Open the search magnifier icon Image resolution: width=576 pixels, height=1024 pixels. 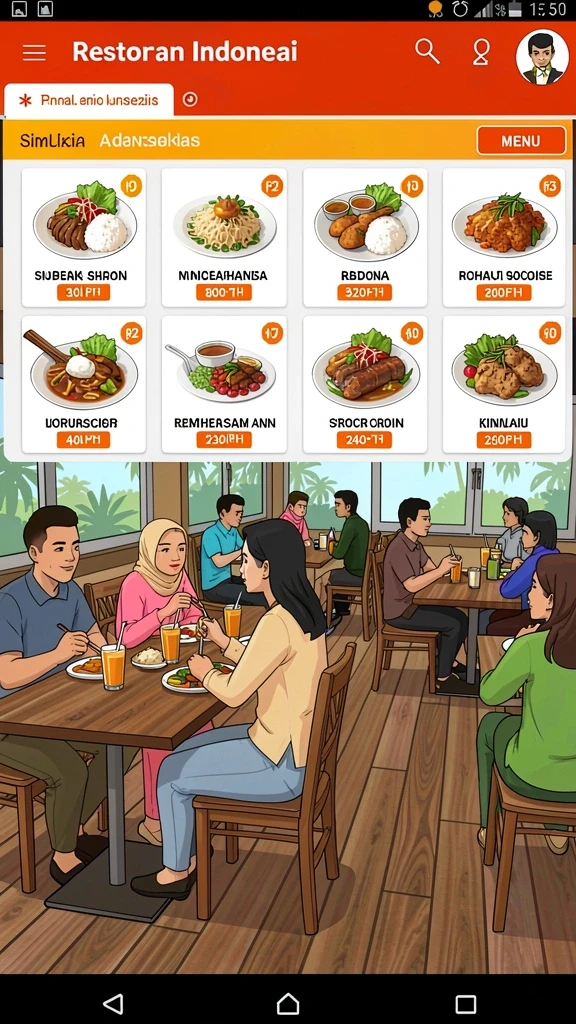427,51
